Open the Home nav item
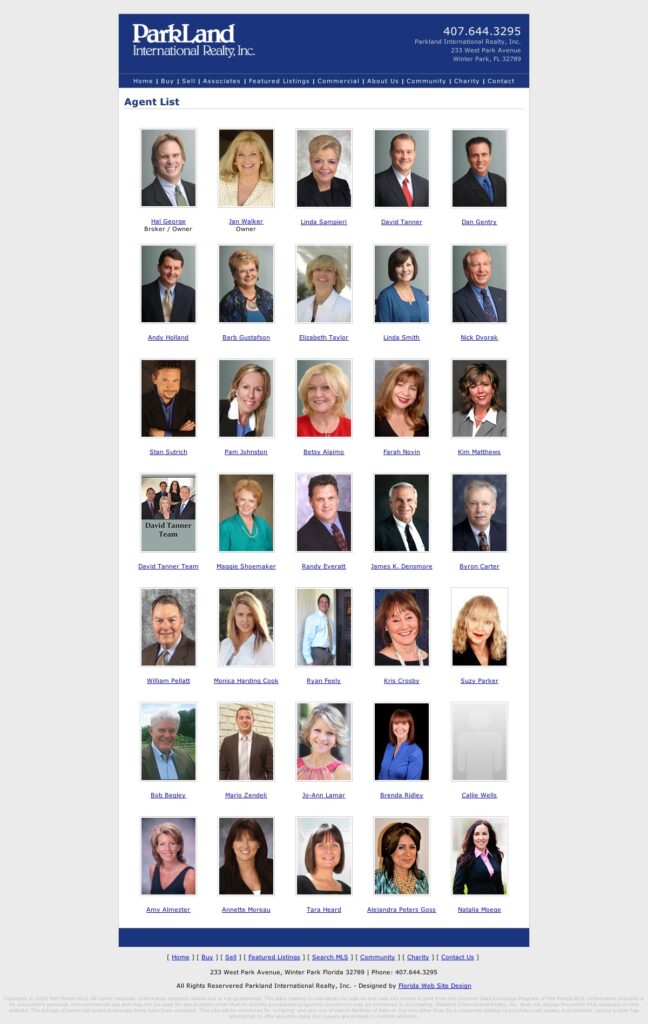The image size is (648, 1024). (143, 81)
